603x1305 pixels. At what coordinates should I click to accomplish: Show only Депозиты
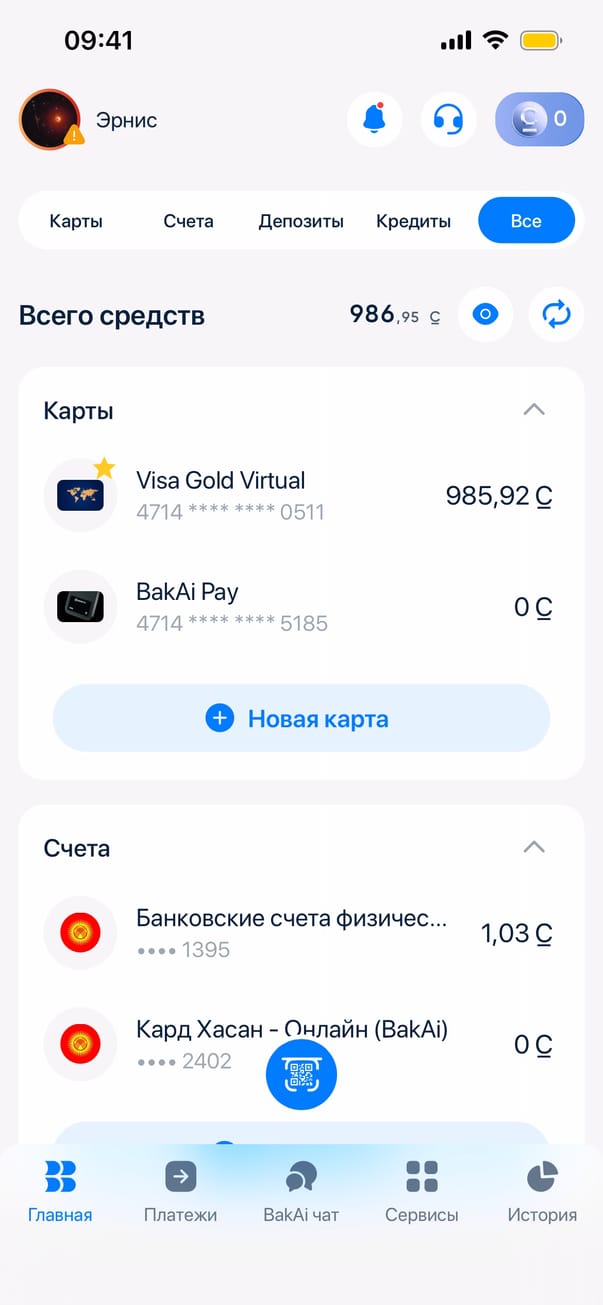pos(301,221)
